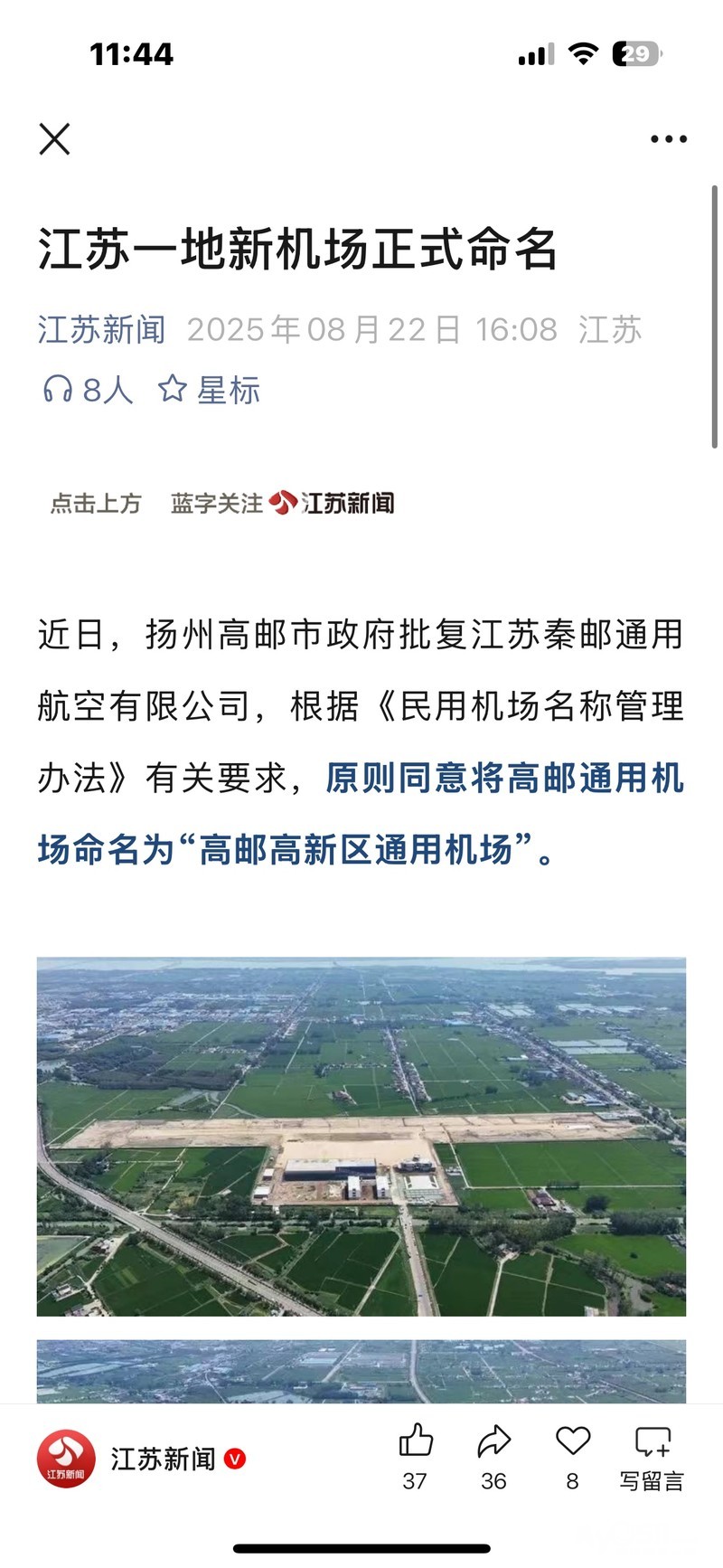Open 江苏新闻 account link under the title
The width and height of the screenshot is (723, 1568).
point(101,330)
